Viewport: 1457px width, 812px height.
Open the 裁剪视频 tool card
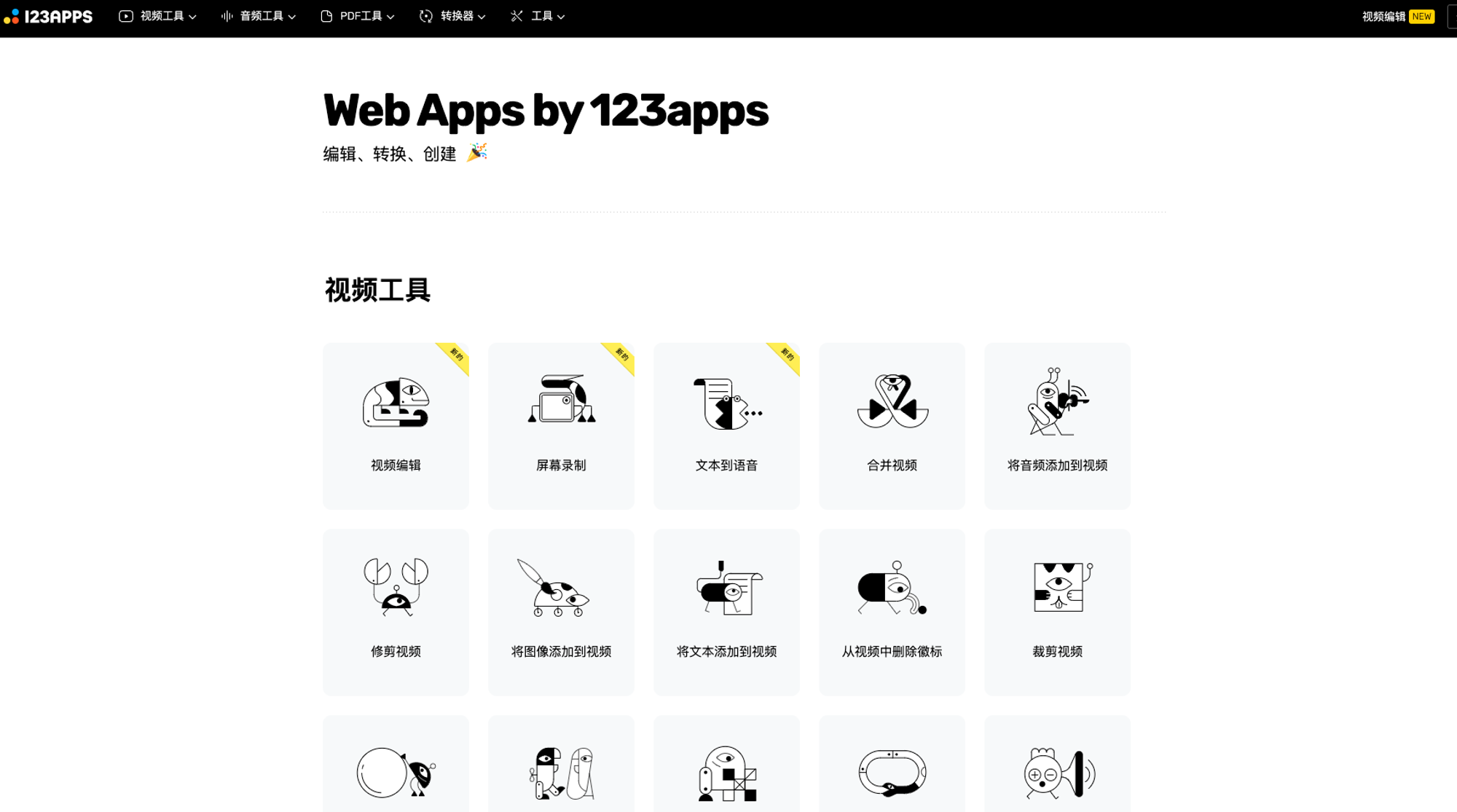click(x=1057, y=612)
